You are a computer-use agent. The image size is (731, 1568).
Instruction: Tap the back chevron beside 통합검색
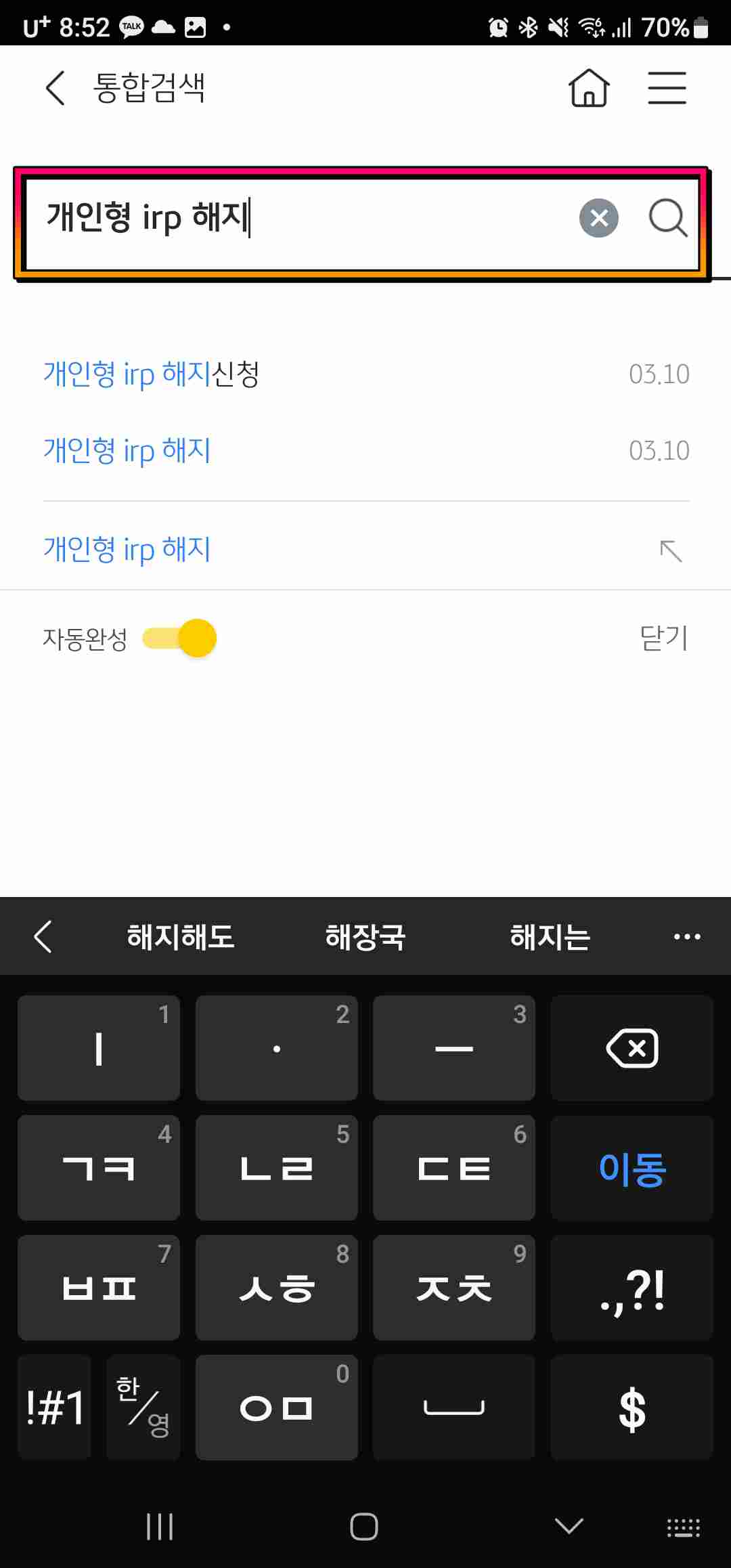(x=54, y=88)
